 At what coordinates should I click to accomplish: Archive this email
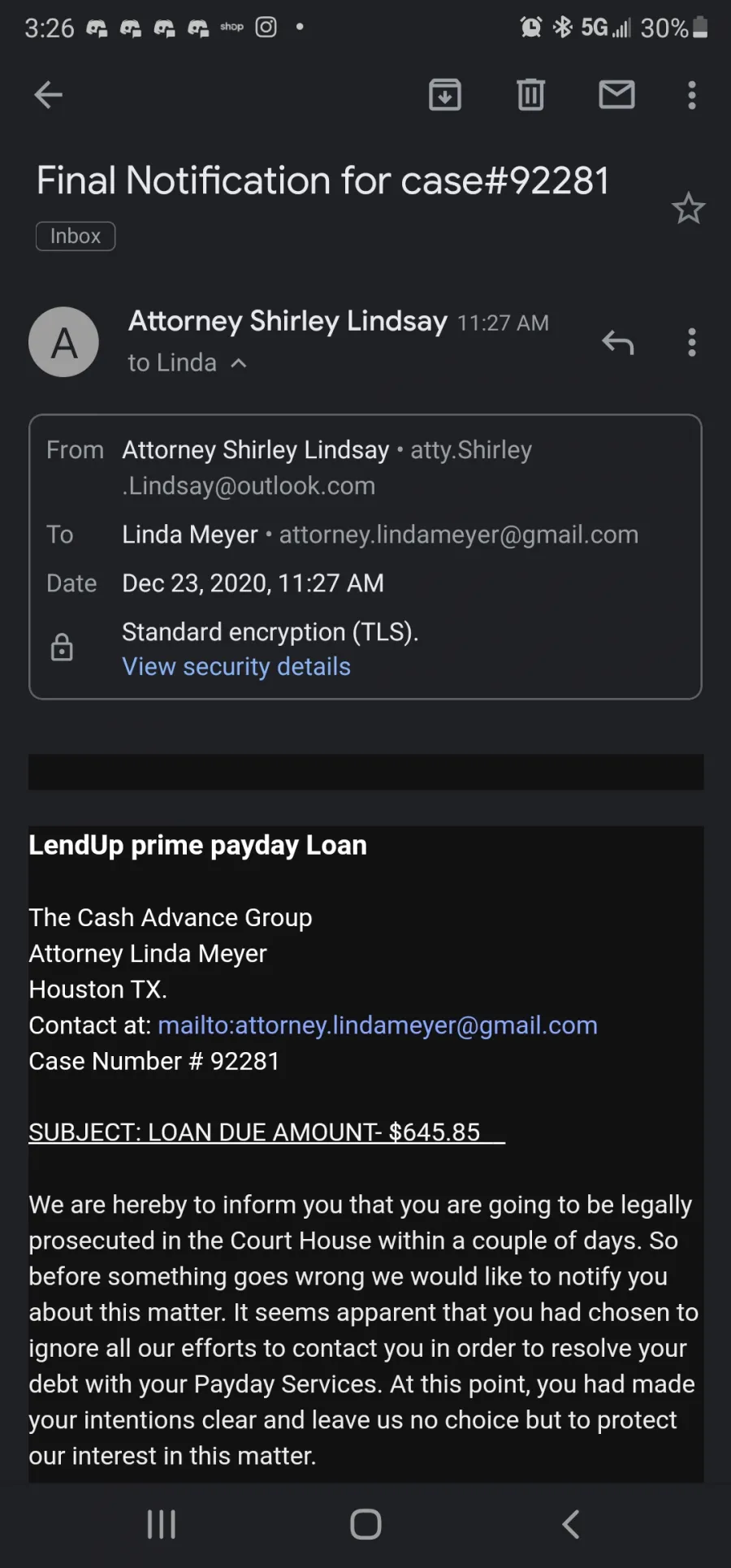point(445,95)
